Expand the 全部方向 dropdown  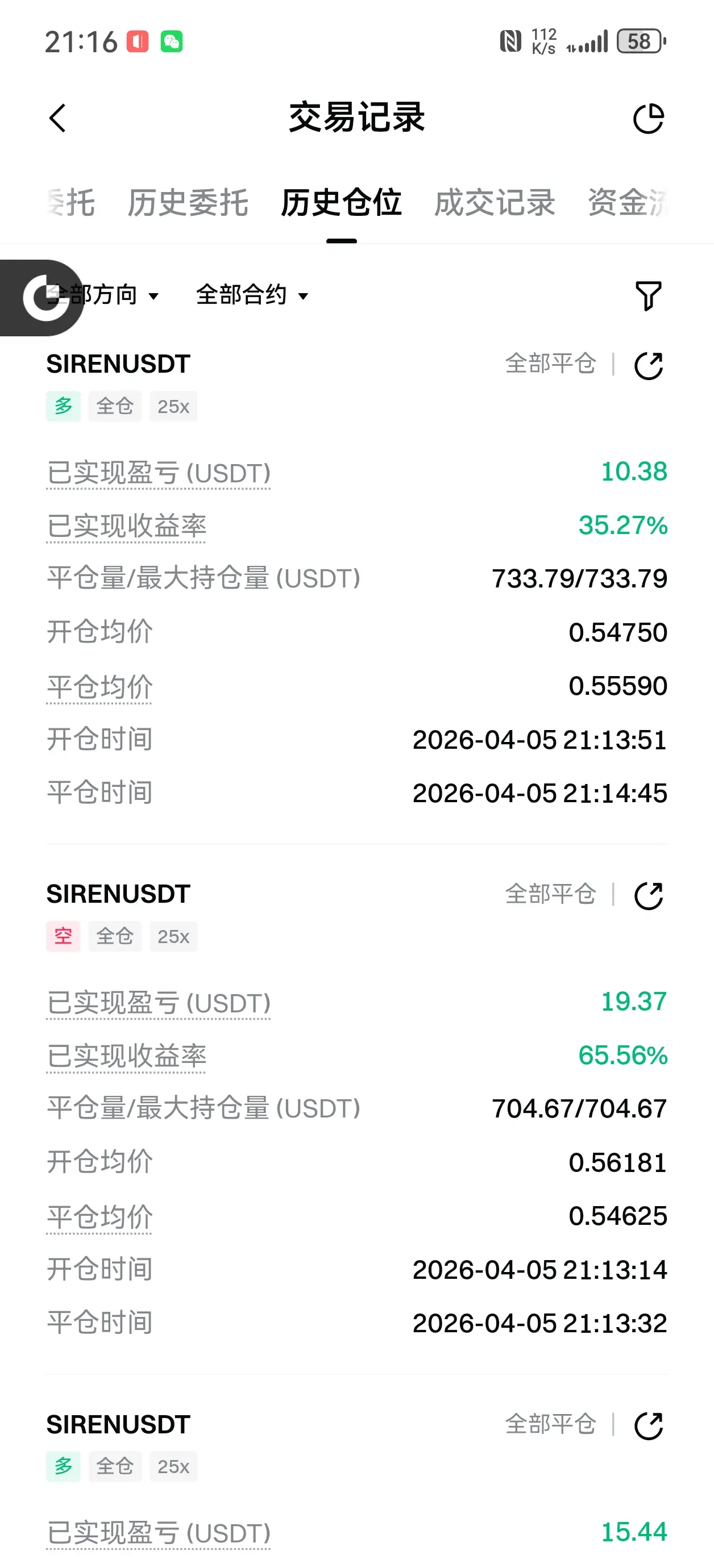[x=102, y=295]
